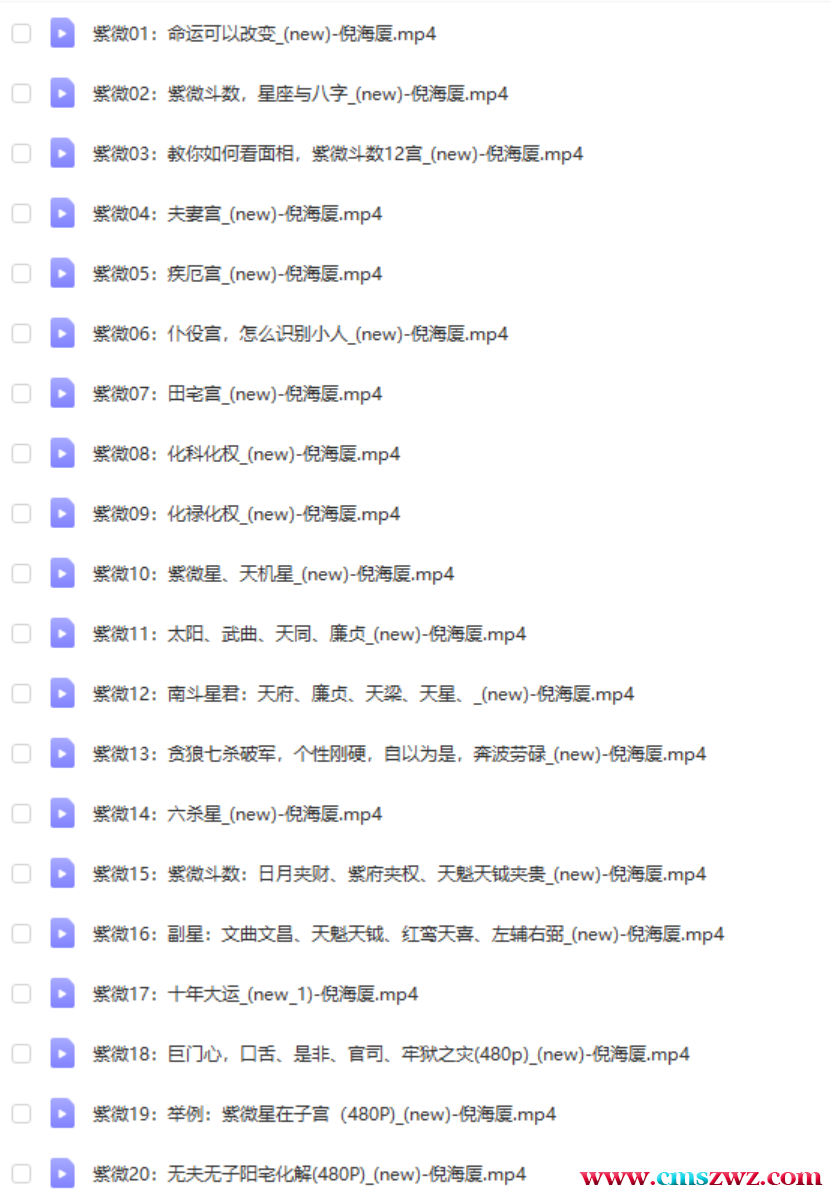Open file 紫微01: 命运可以改变

coord(264,34)
